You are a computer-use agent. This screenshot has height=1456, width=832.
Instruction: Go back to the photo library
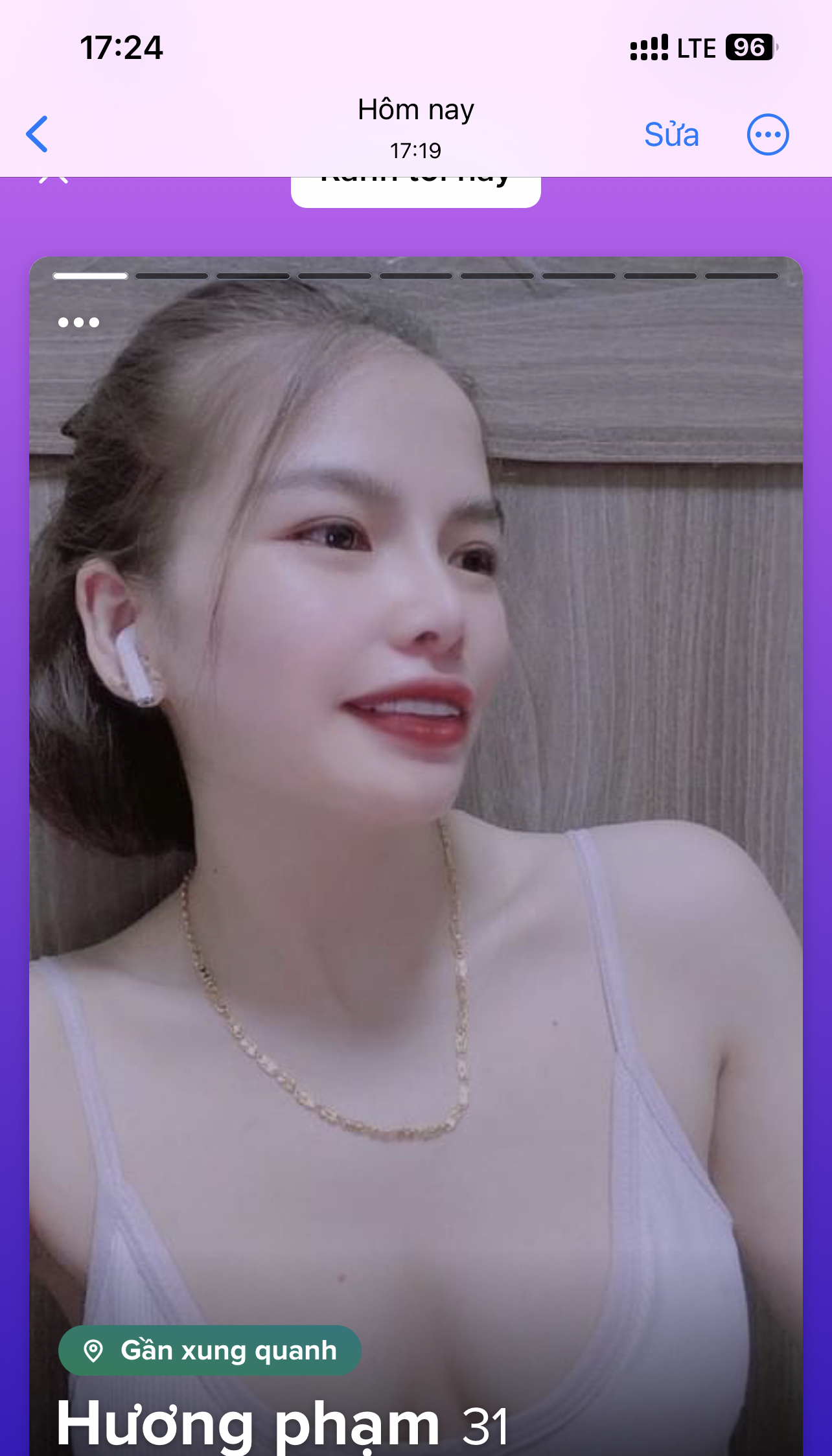click(38, 134)
